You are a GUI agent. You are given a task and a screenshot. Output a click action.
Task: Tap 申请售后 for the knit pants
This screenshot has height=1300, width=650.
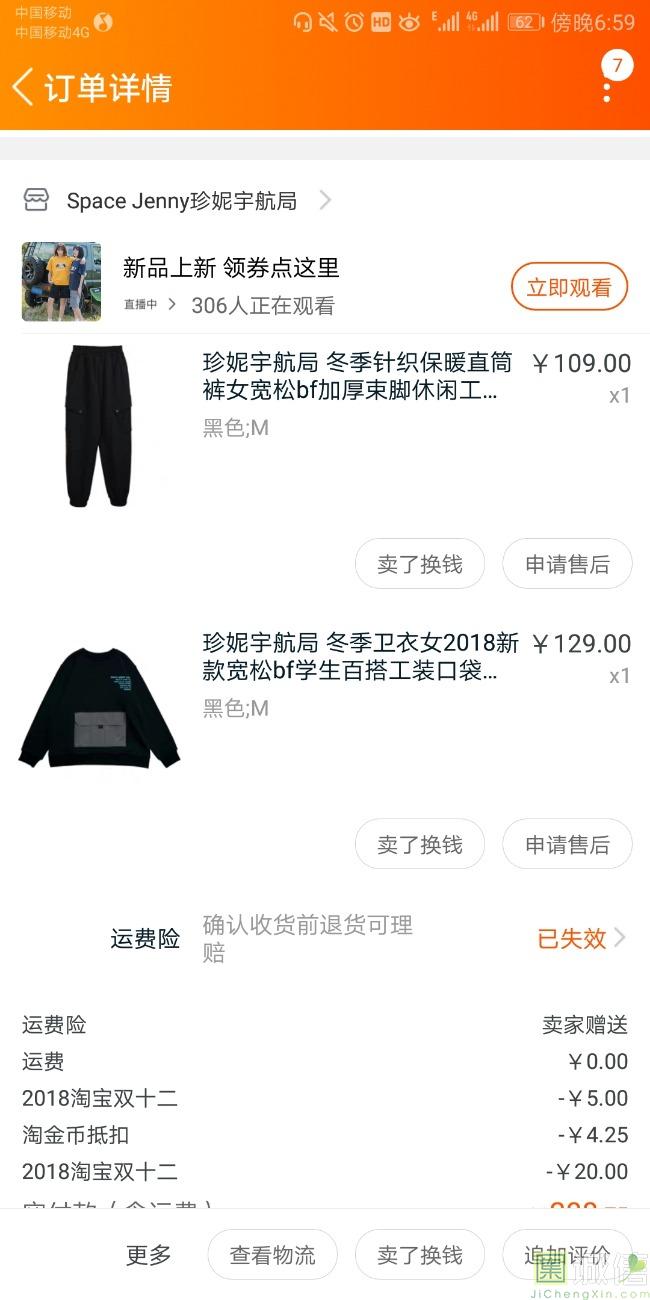pos(567,564)
